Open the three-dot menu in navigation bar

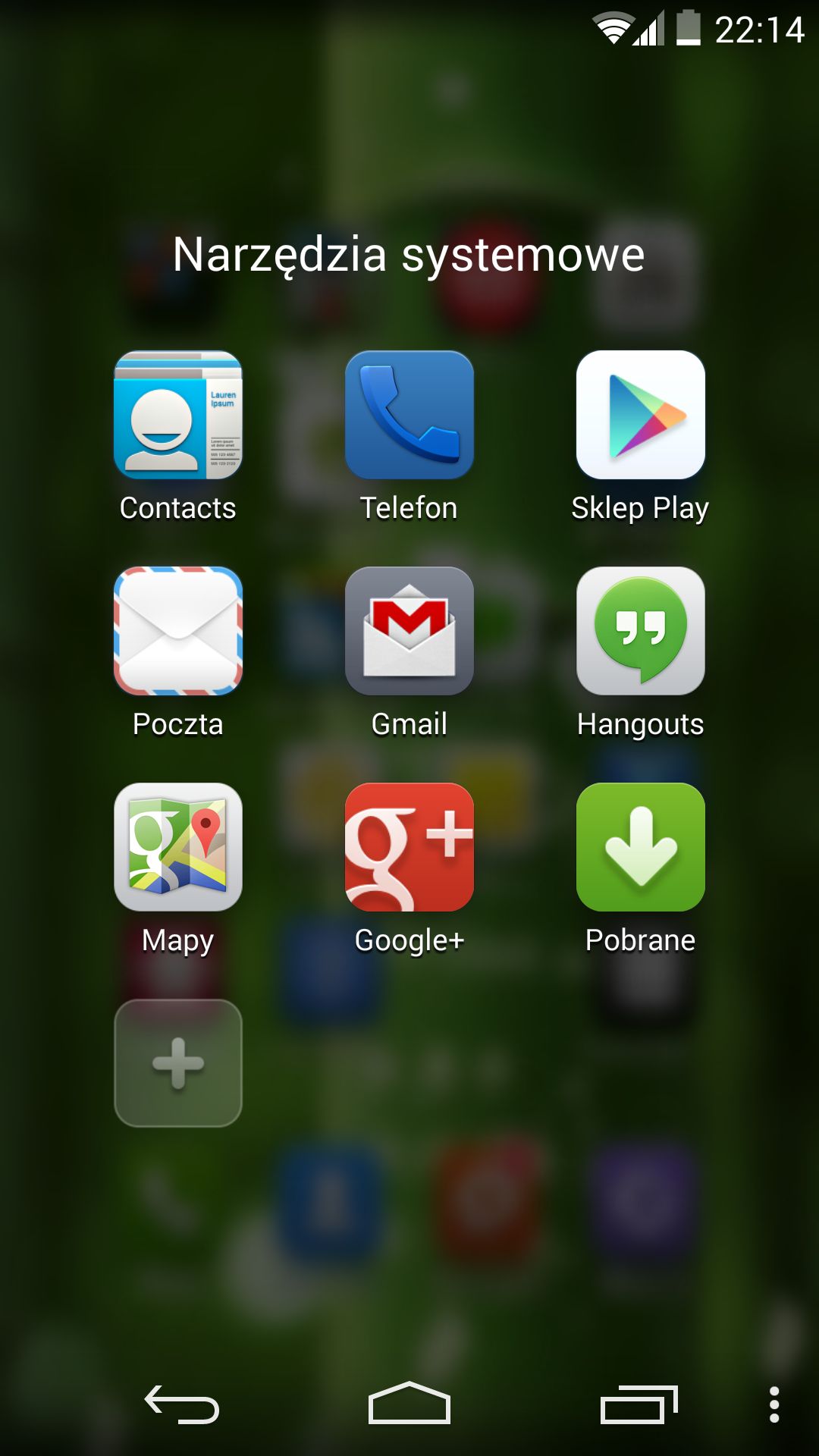point(774,1404)
